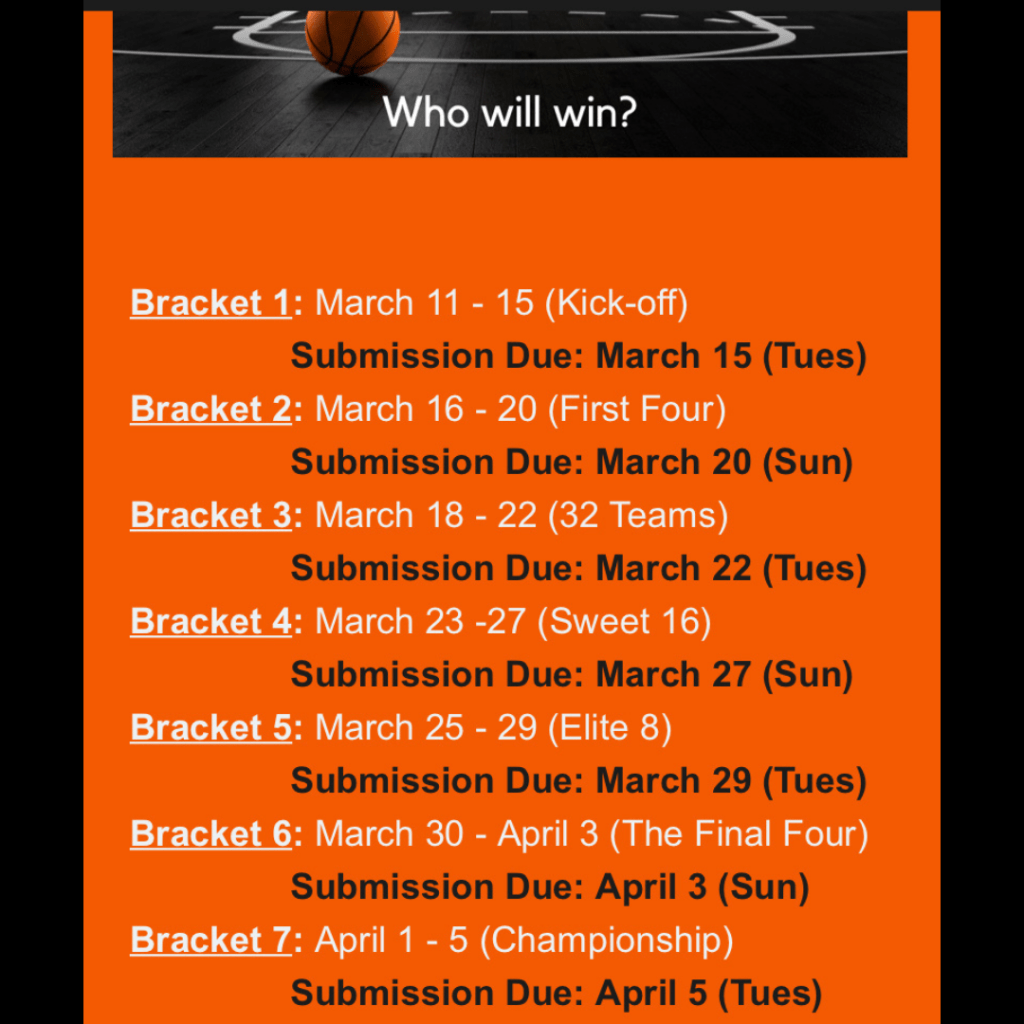
Task: Open the Bracket 2 link
Action: pyautogui.click(x=210, y=409)
